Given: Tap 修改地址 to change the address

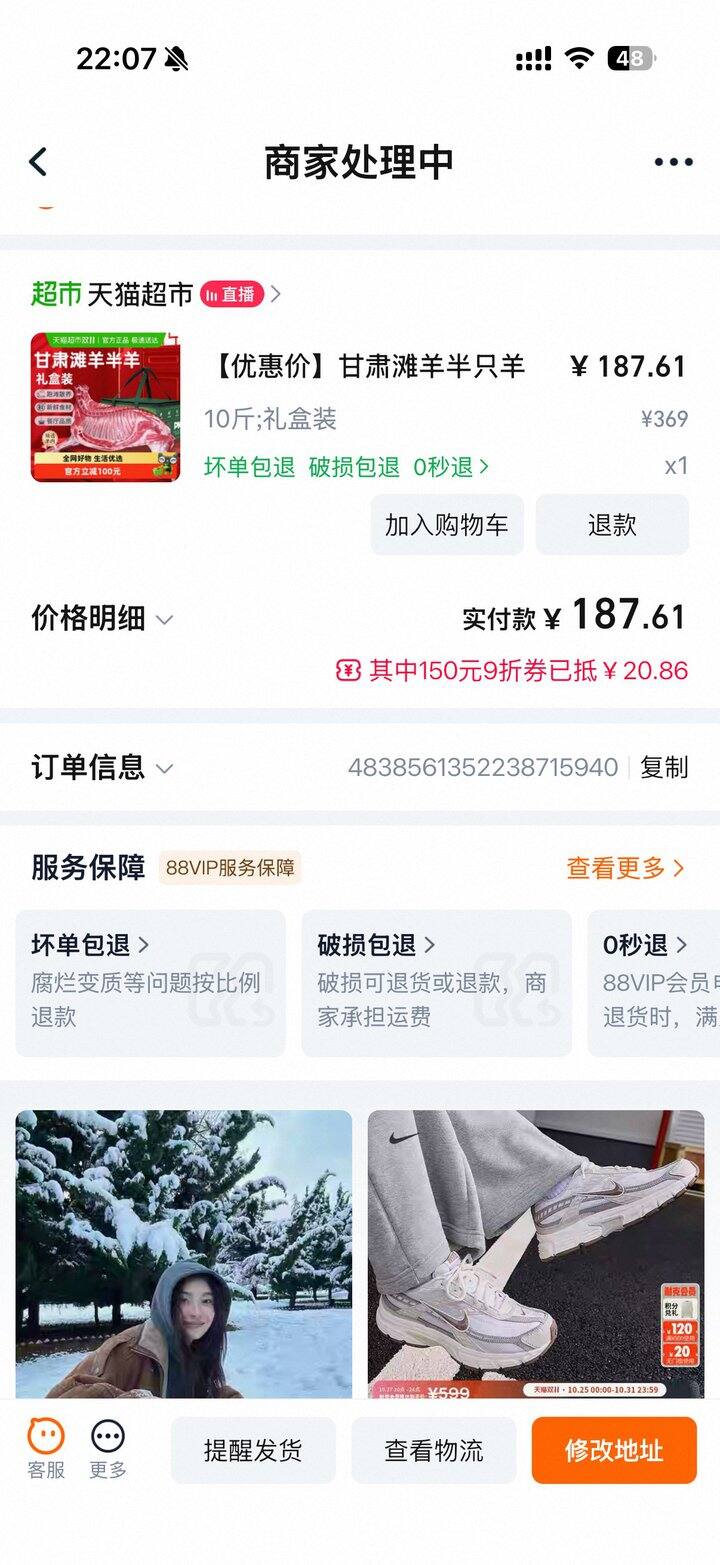Looking at the screenshot, I should click(614, 1450).
